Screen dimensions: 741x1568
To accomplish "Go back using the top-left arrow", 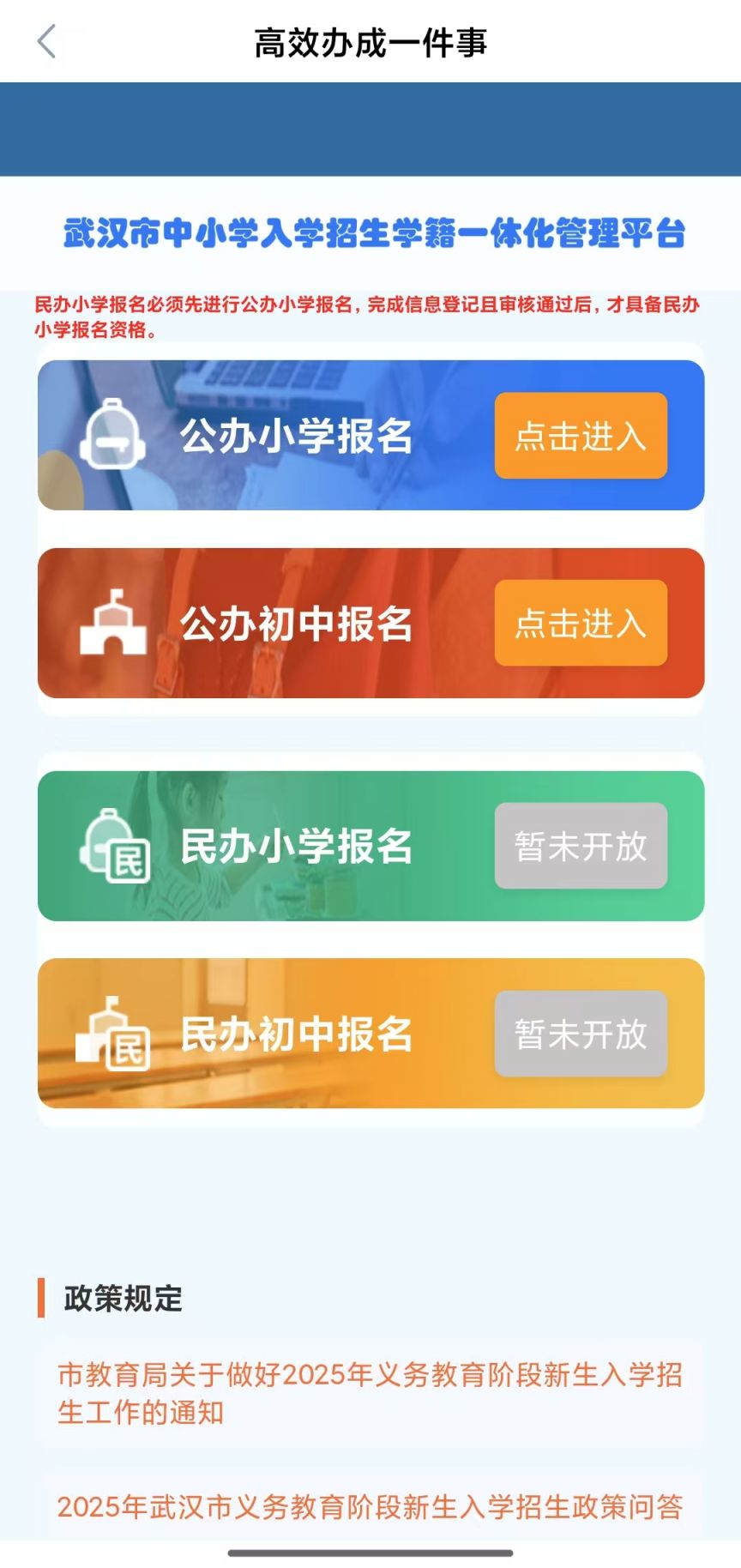I will tap(47, 42).
